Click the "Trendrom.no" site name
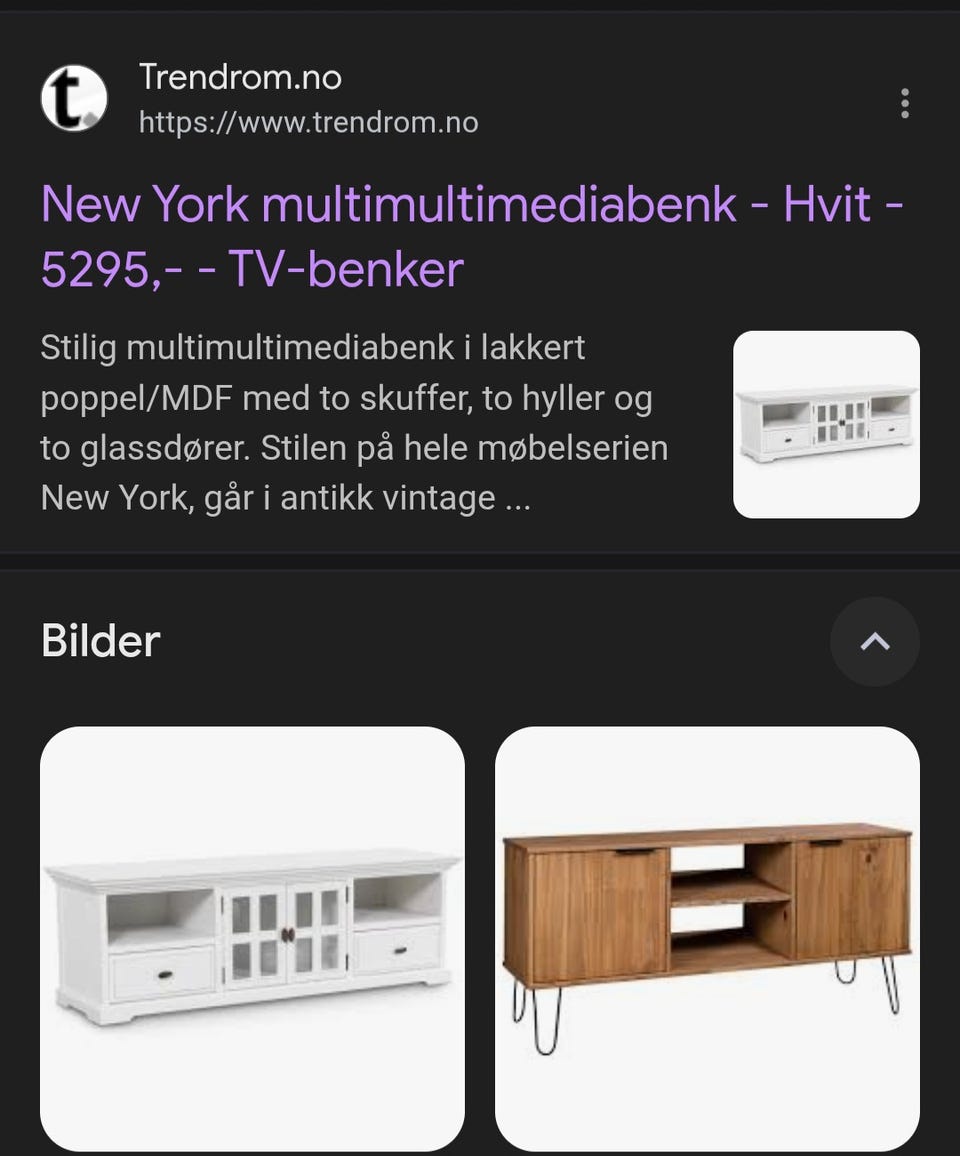The width and height of the screenshot is (960, 1156). click(x=240, y=77)
